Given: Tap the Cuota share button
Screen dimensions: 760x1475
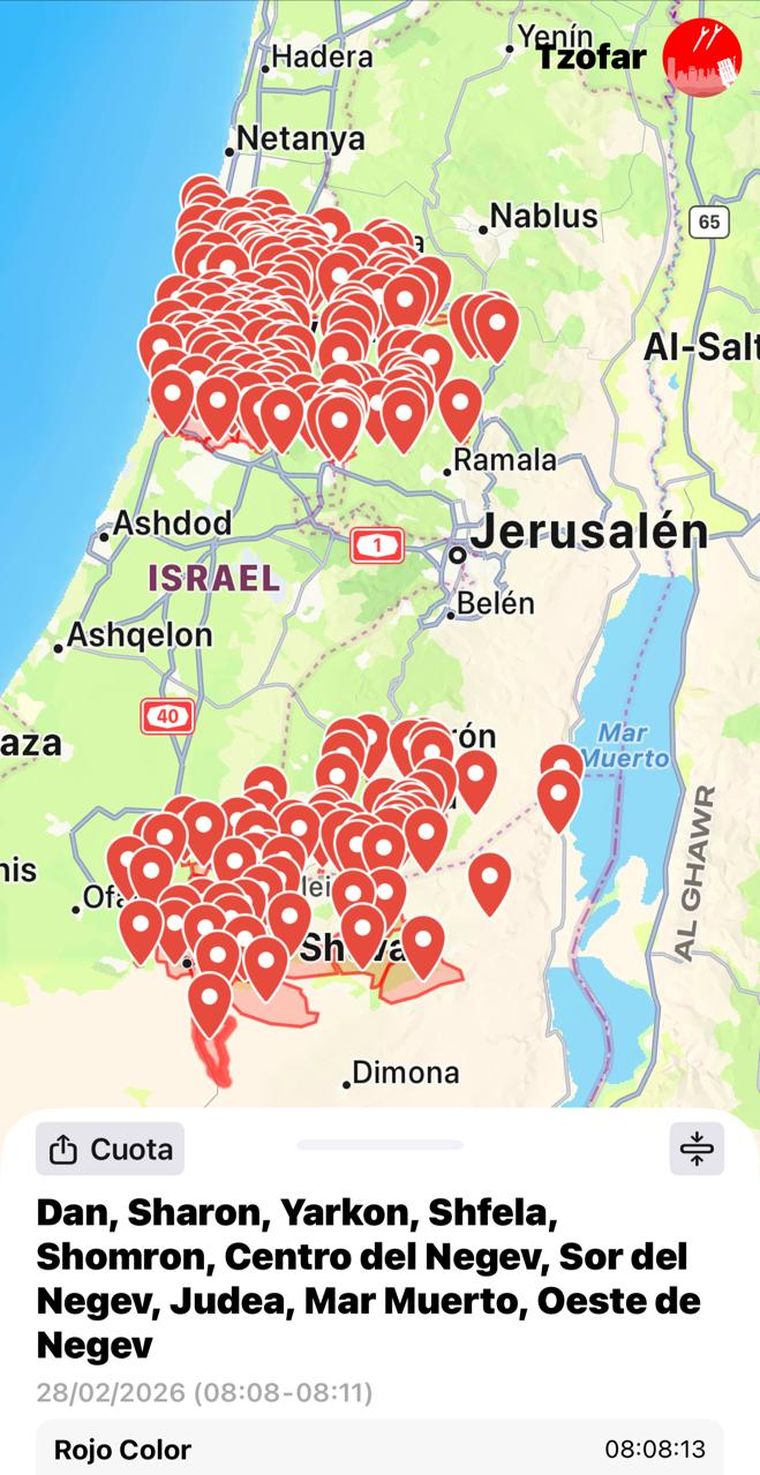Looking at the screenshot, I should tap(110, 1149).
